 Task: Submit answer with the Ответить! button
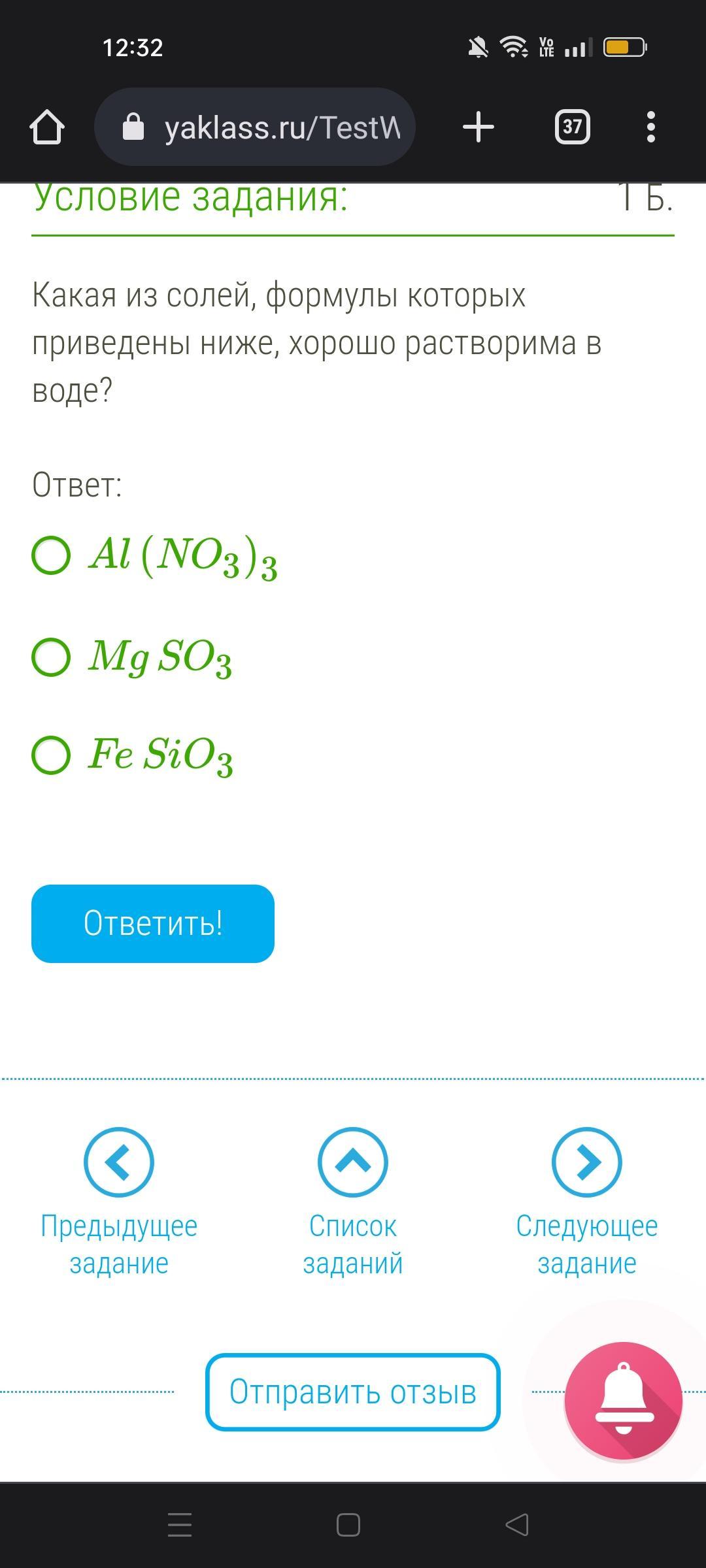tap(153, 923)
